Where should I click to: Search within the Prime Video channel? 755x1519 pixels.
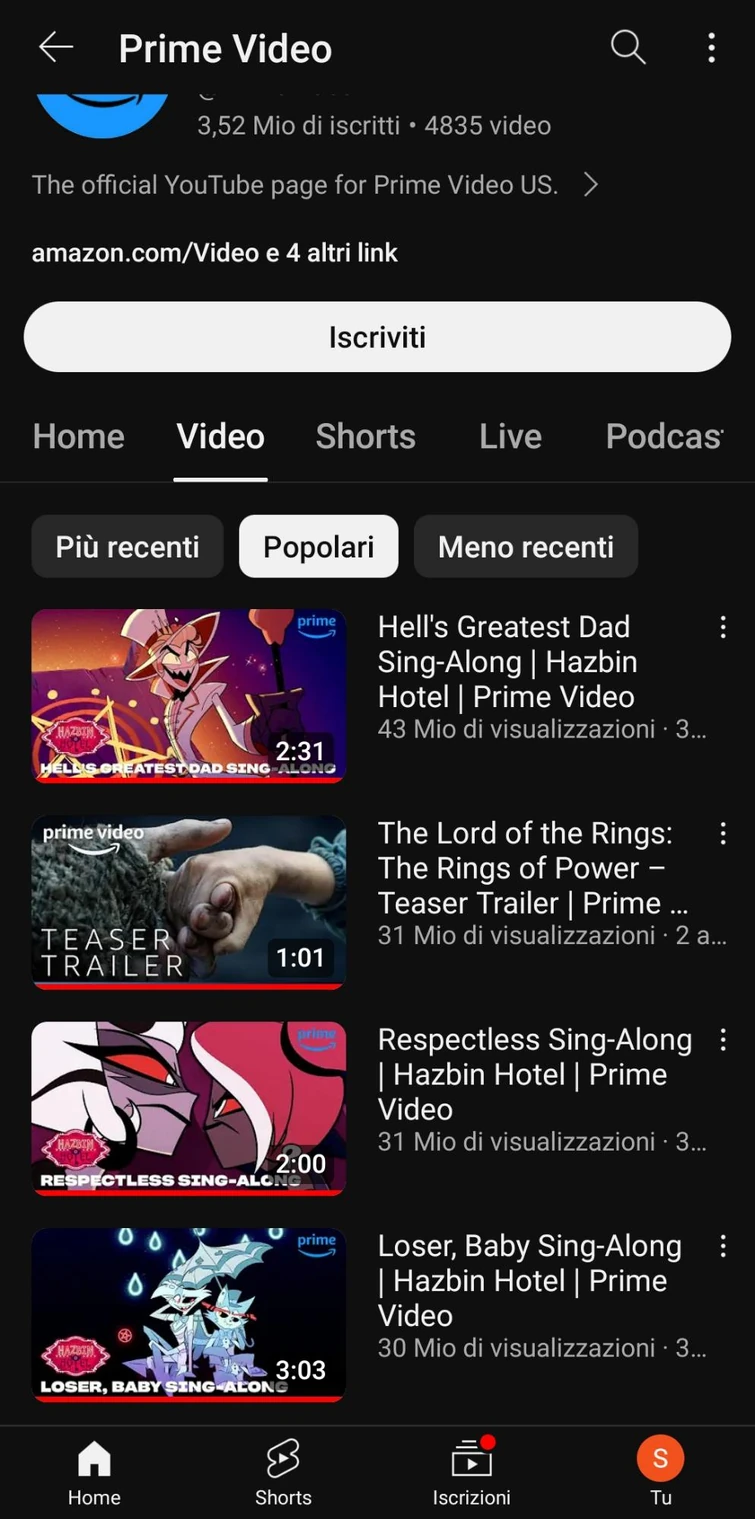coord(628,47)
